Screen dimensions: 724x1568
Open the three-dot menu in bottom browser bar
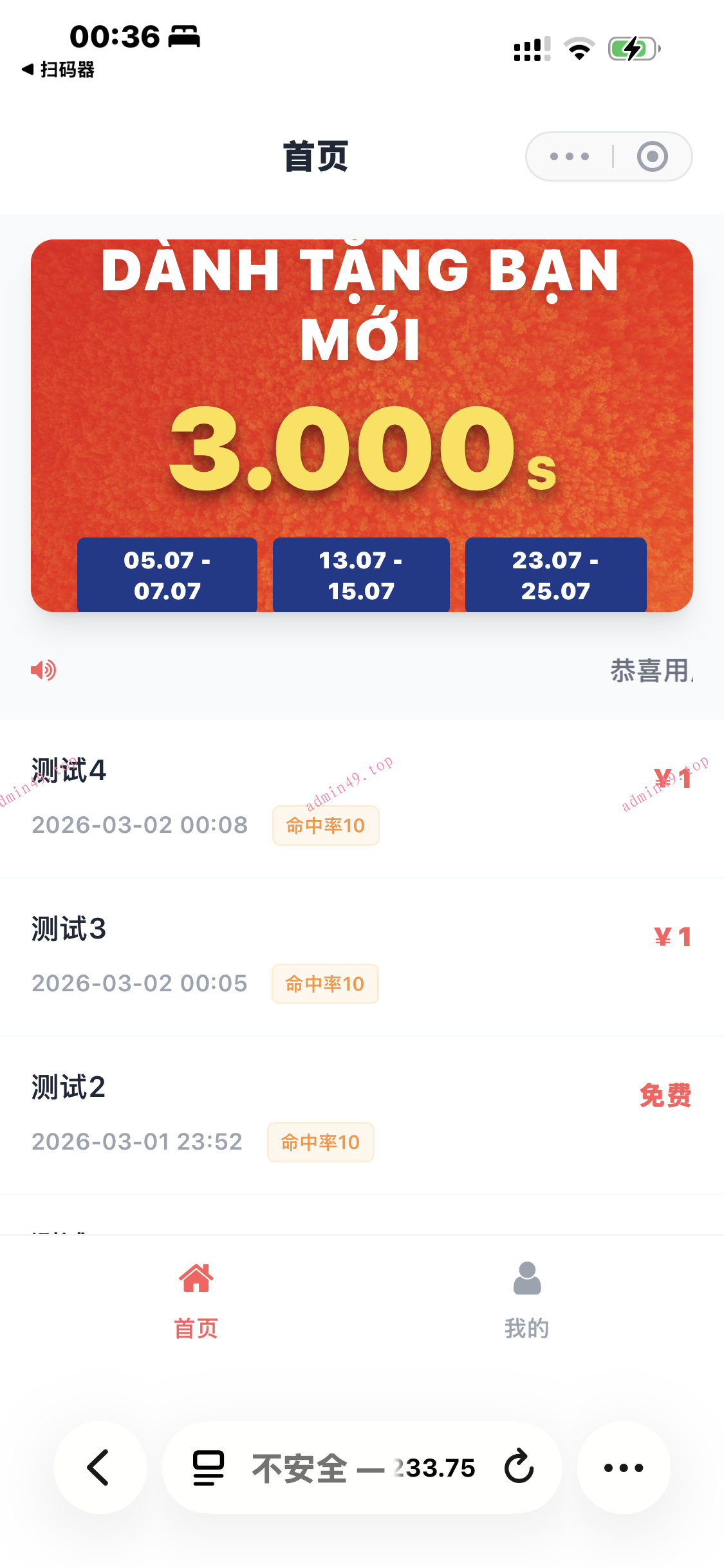coord(622,1468)
